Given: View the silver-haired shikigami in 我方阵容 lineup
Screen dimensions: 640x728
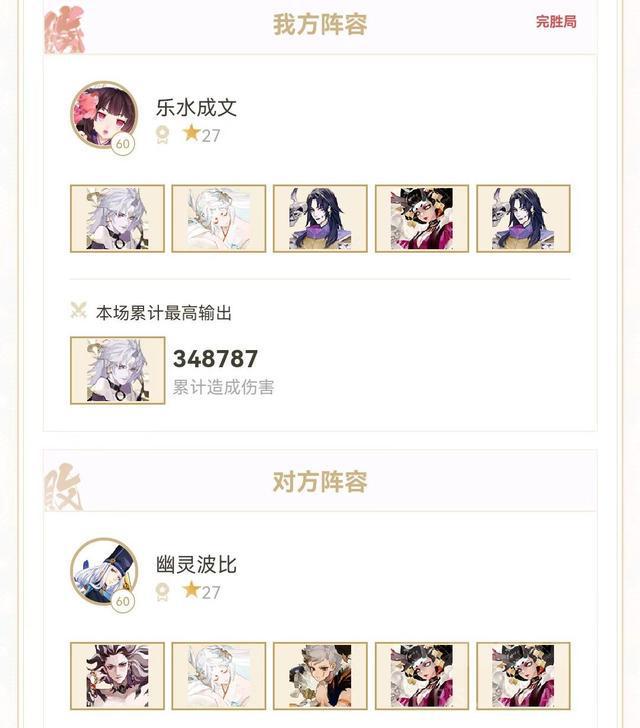Looking at the screenshot, I should click(x=118, y=218).
